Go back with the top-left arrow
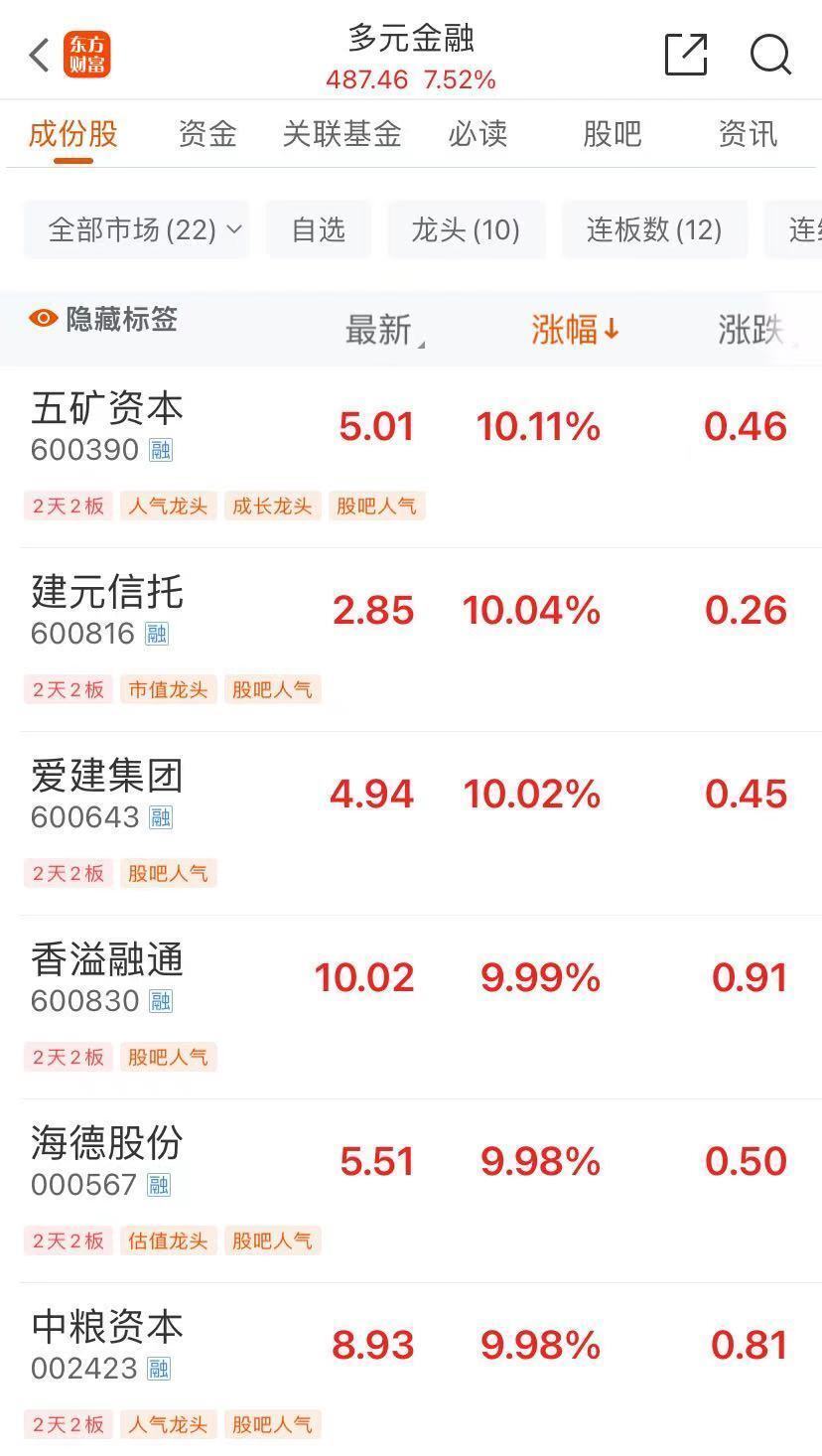This screenshot has height=1456, width=822. tap(40, 56)
